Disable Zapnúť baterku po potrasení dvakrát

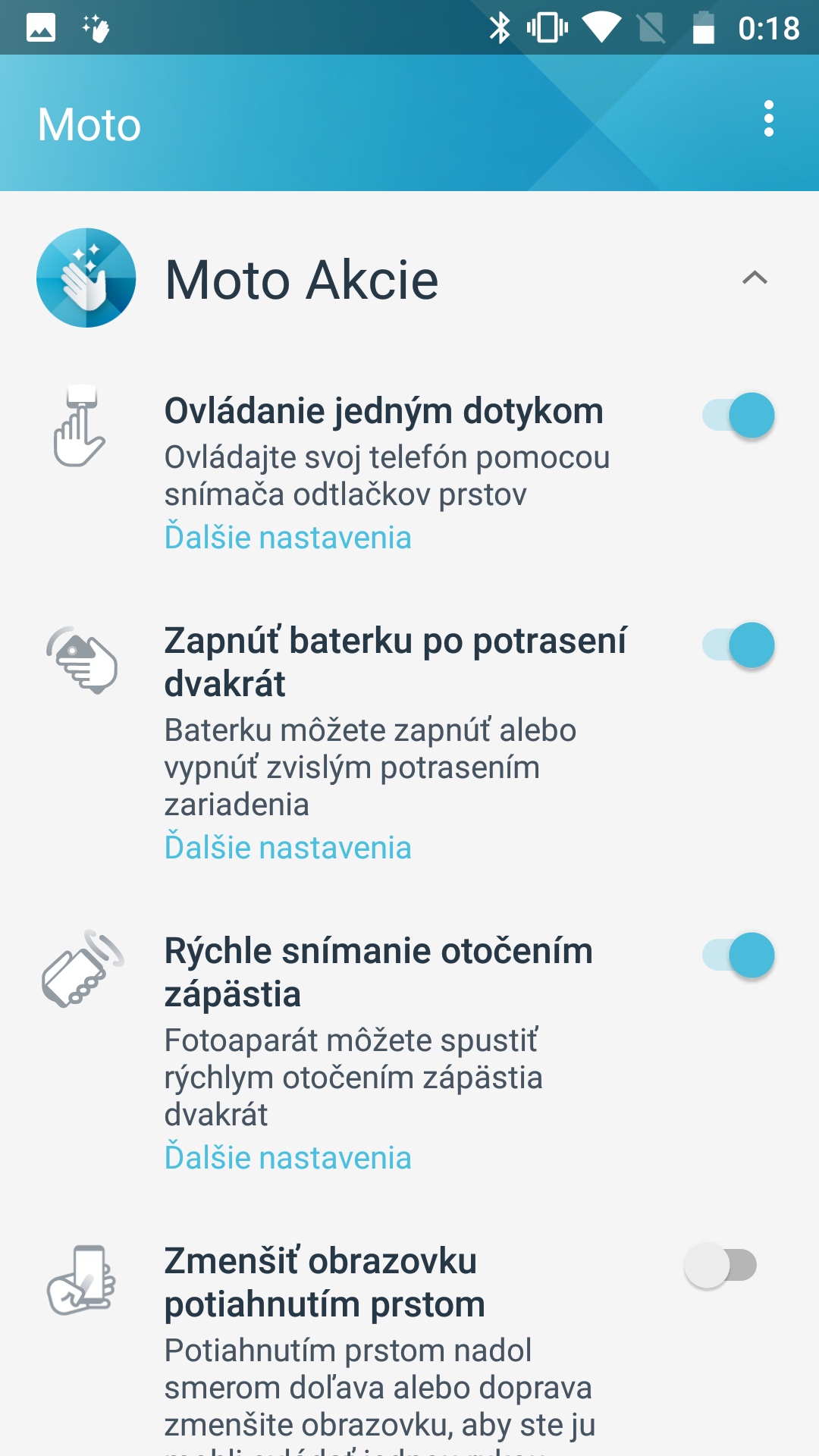click(x=739, y=645)
